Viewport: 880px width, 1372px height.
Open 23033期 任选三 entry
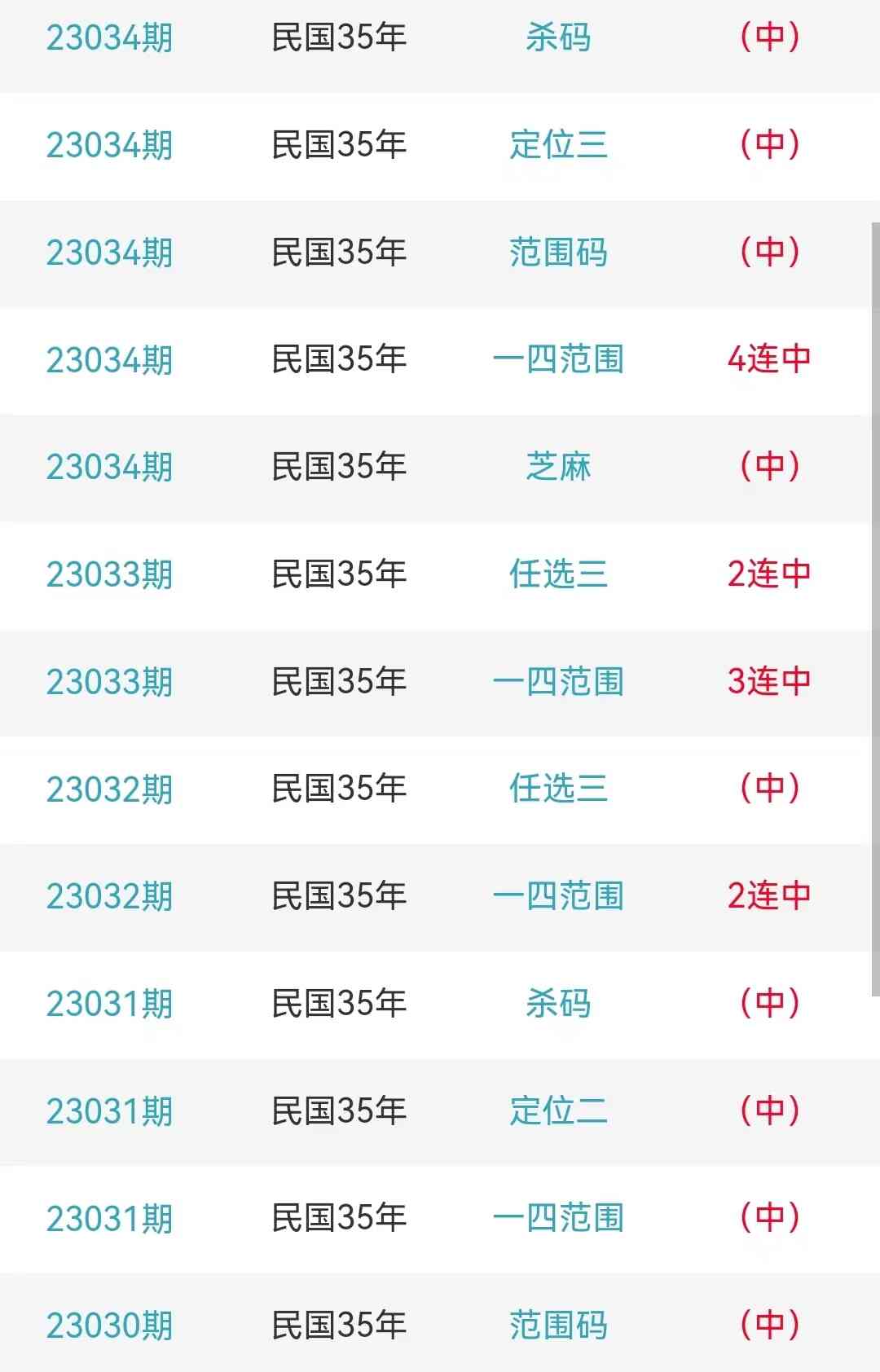pyautogui.click(x=558, y=574)
